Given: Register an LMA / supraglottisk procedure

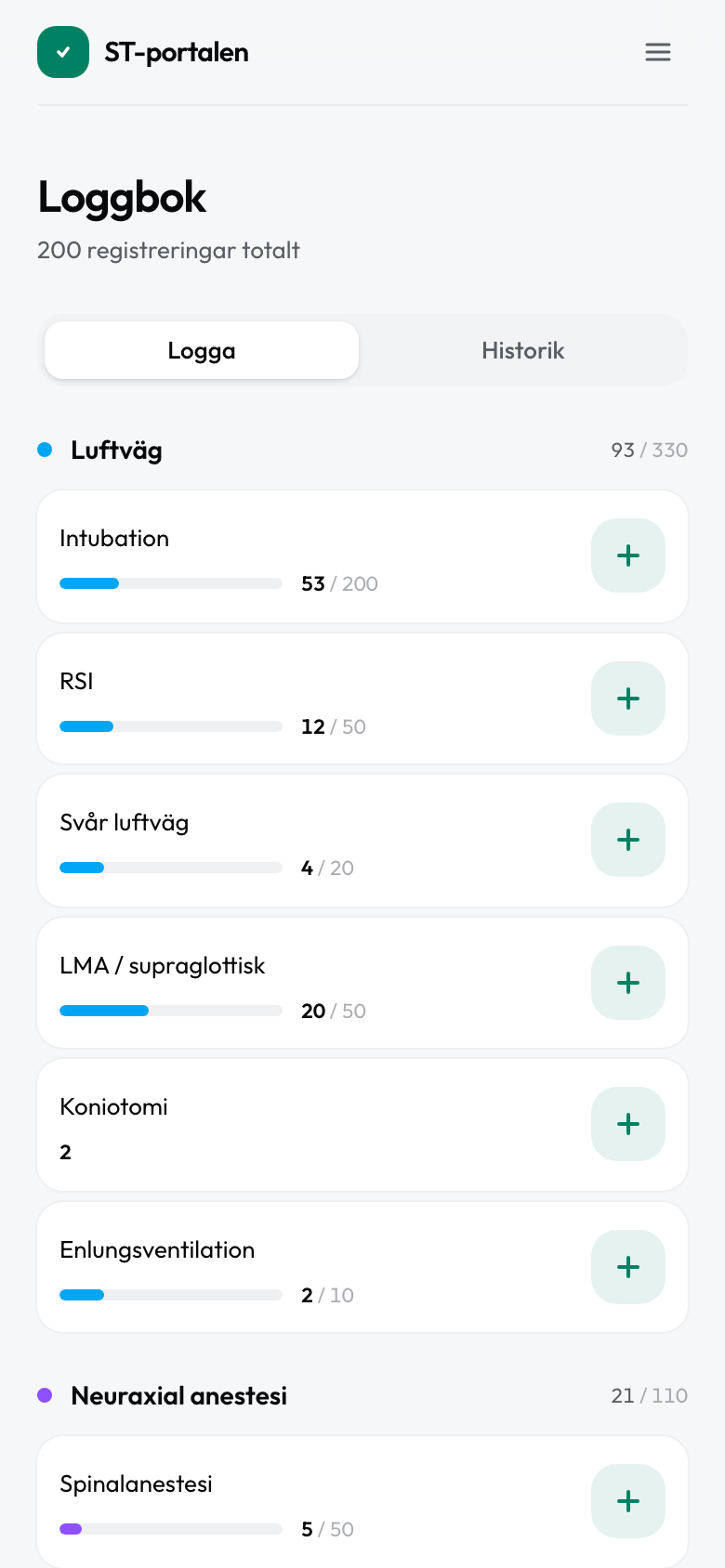Looking at the screenshot, I should pos(628,983).
